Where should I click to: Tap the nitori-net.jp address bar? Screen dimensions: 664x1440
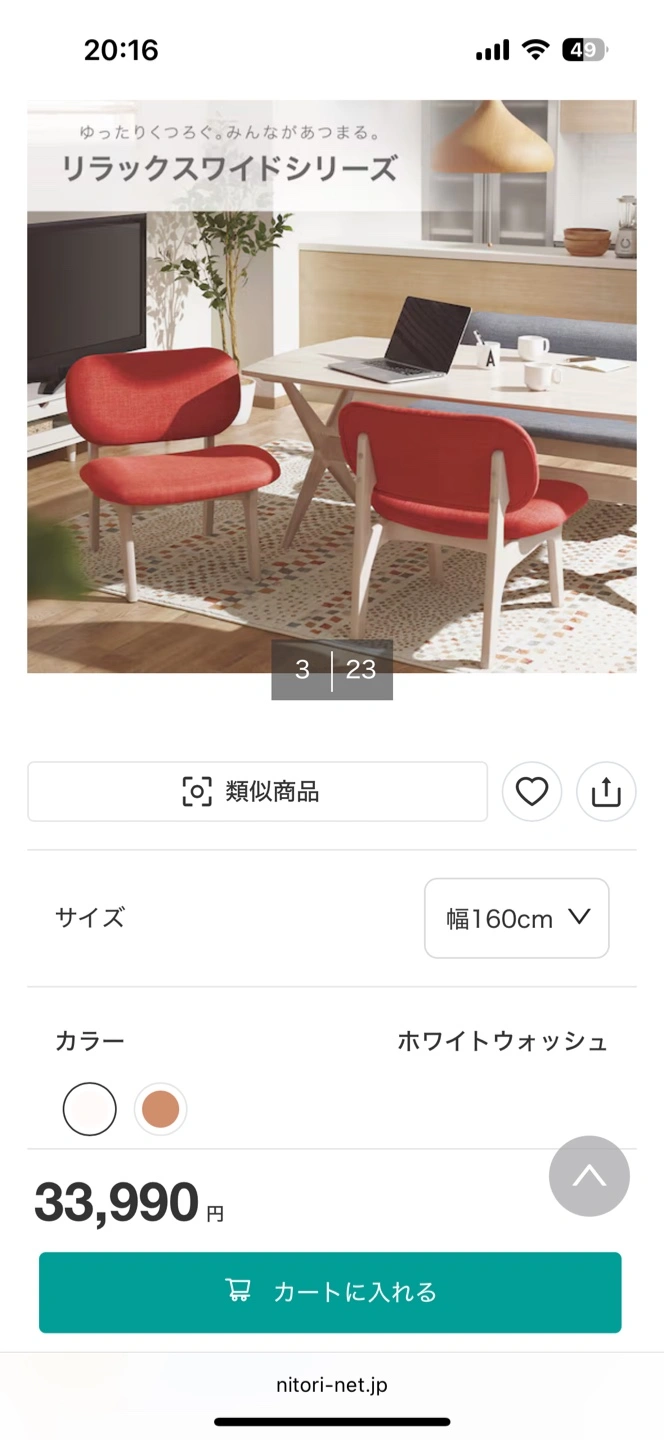(331, 1386)
